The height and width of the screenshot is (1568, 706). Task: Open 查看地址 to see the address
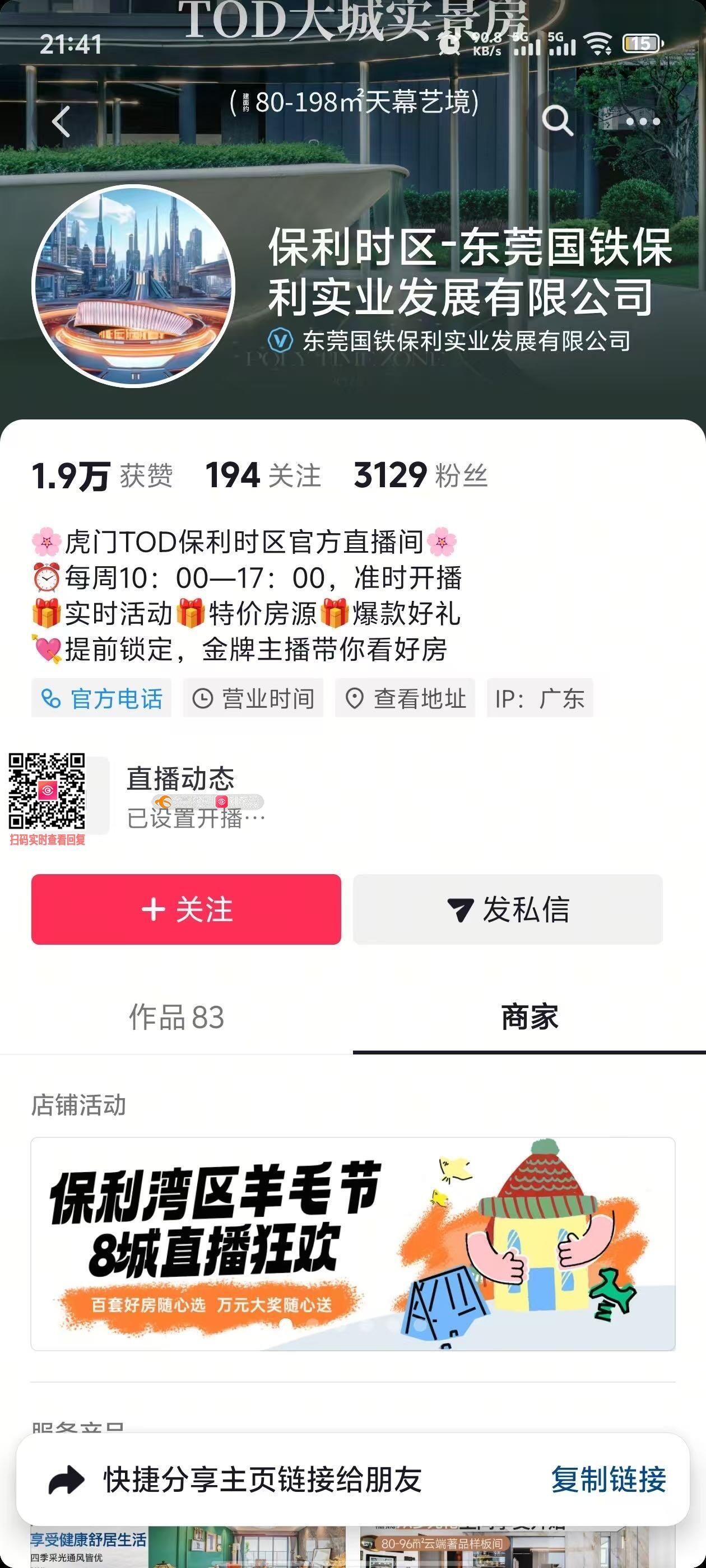click(405, 698)
